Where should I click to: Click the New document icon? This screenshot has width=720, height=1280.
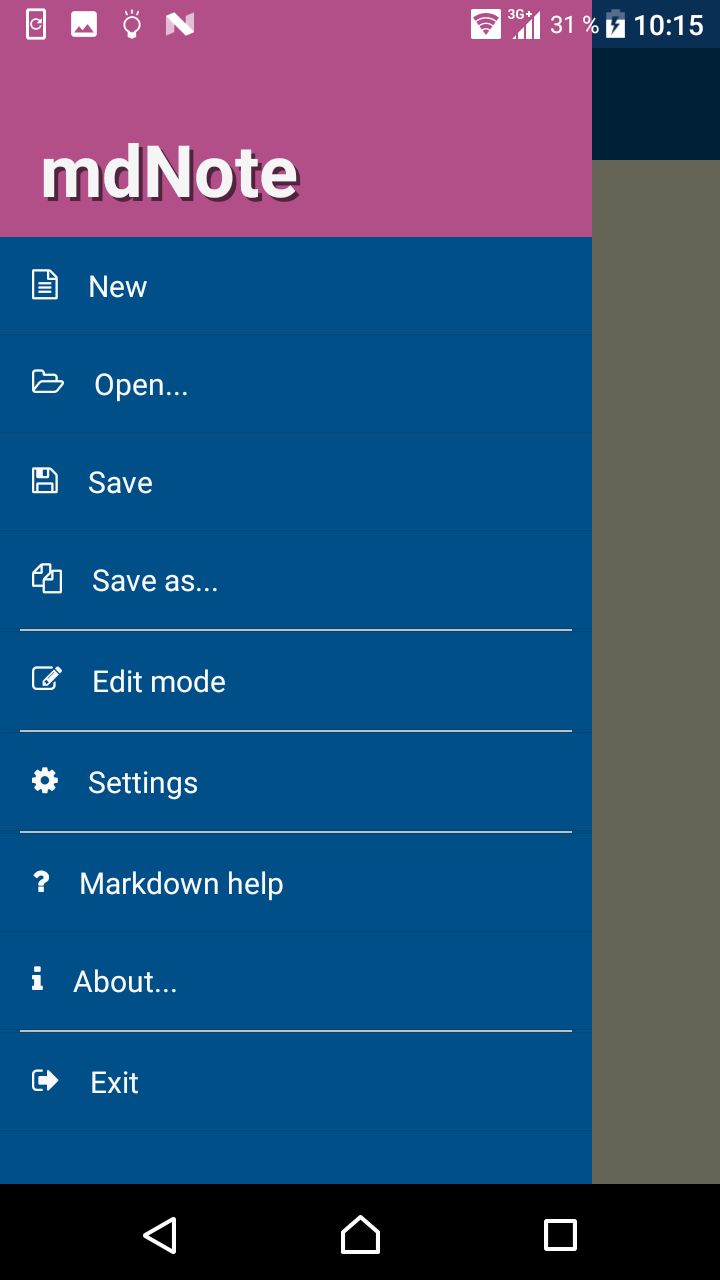point(45,285)
